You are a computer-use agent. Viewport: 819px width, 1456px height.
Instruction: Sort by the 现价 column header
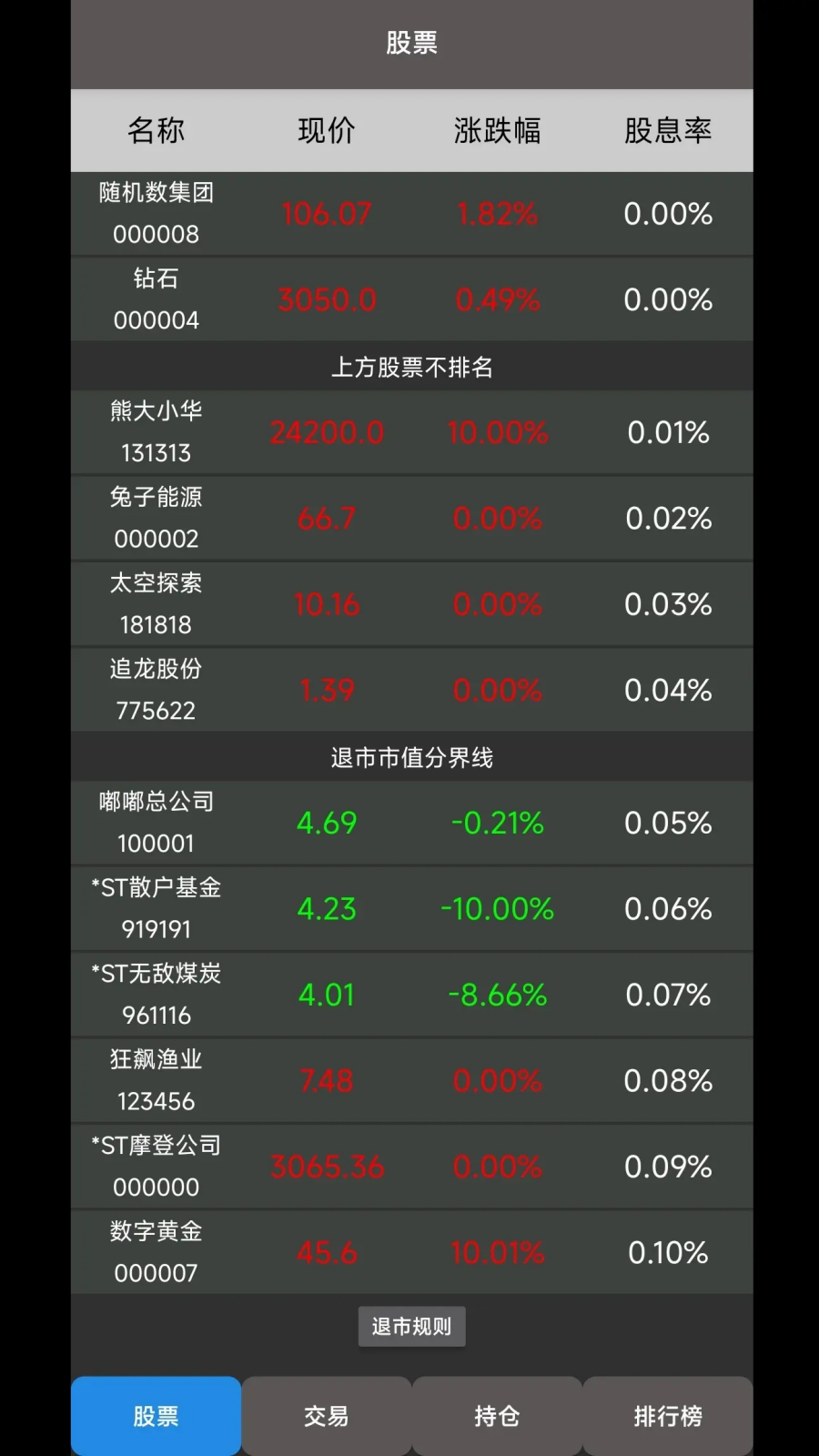(x=327, y=131)
